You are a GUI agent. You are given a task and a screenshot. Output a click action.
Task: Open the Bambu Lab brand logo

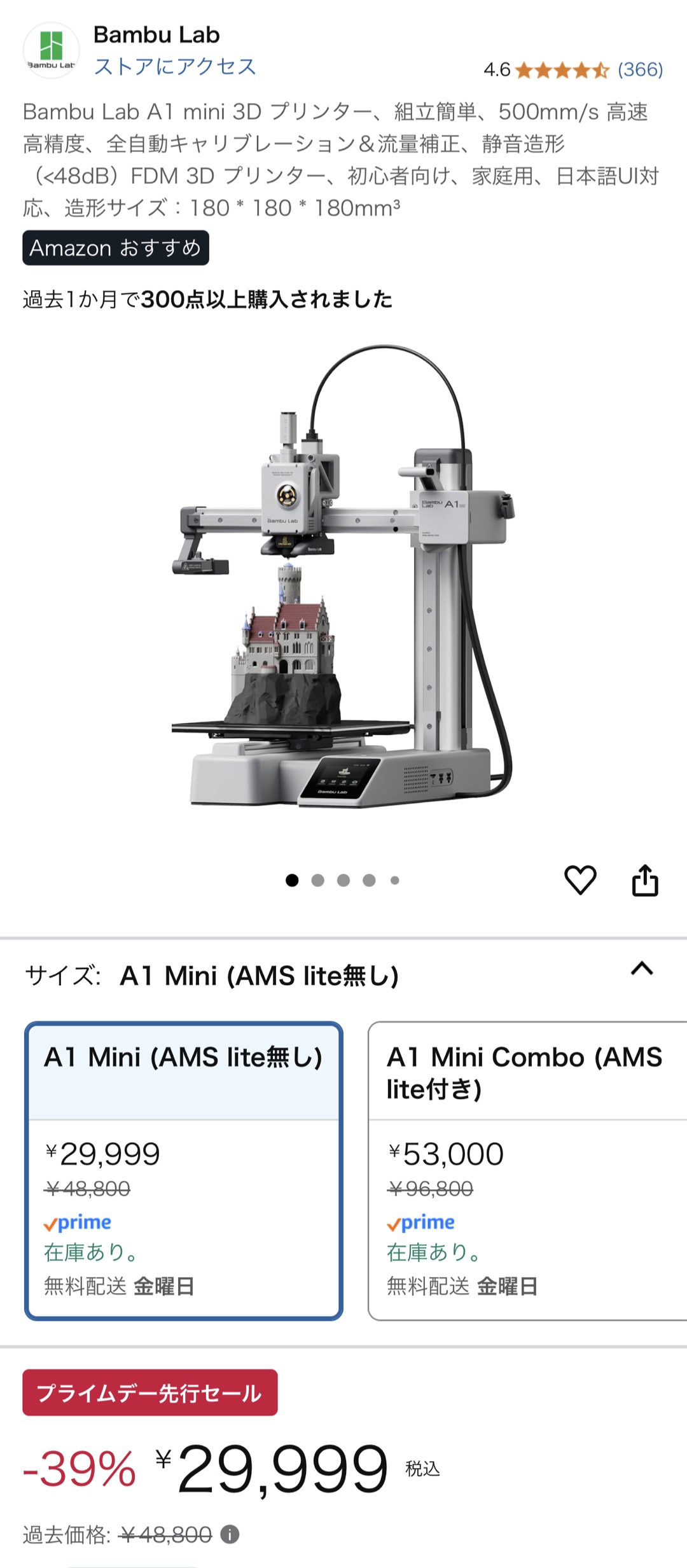52,50
